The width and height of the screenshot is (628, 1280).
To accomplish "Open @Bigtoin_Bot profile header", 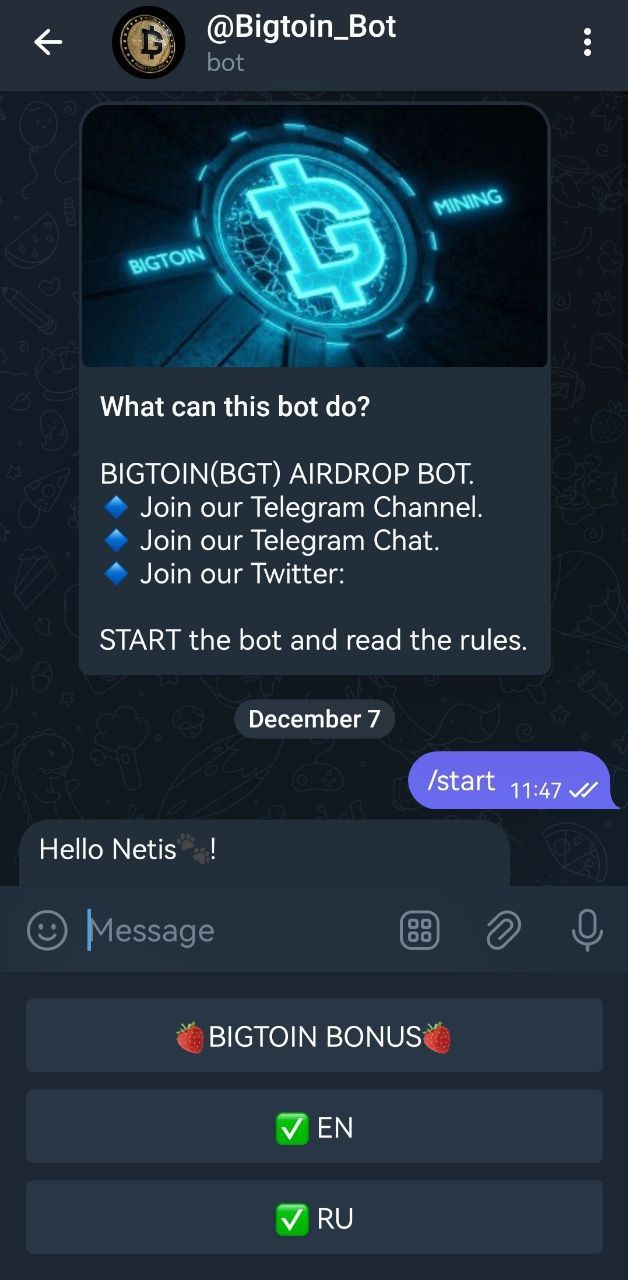I will 300,42.
